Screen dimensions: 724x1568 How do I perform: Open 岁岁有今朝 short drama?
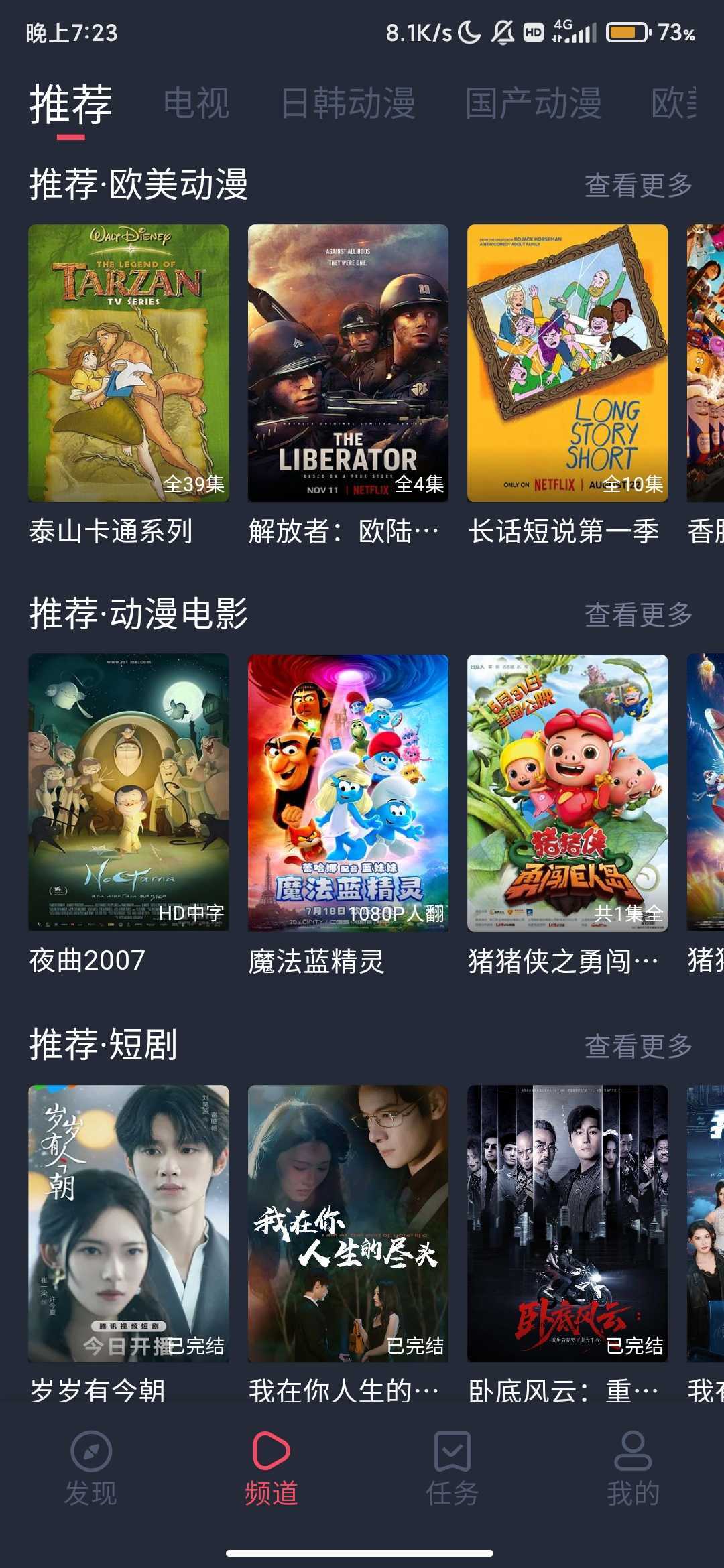[129, 1223]
